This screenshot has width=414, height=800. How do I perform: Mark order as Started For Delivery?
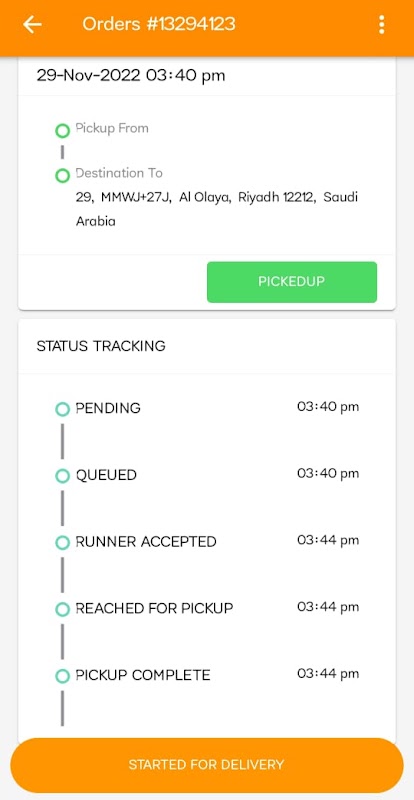pyautogui.click(x=207, y=764)
